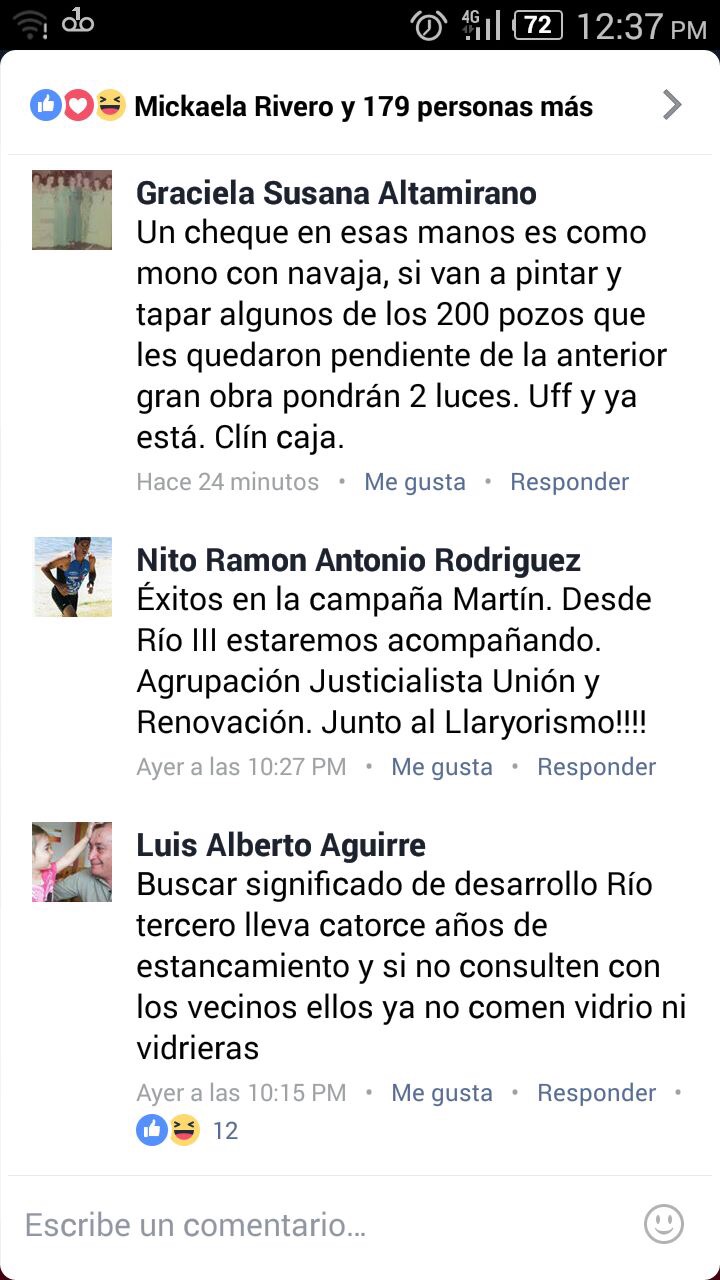Reply to Graciela Susana Altamirano's comment

(569, 482)
